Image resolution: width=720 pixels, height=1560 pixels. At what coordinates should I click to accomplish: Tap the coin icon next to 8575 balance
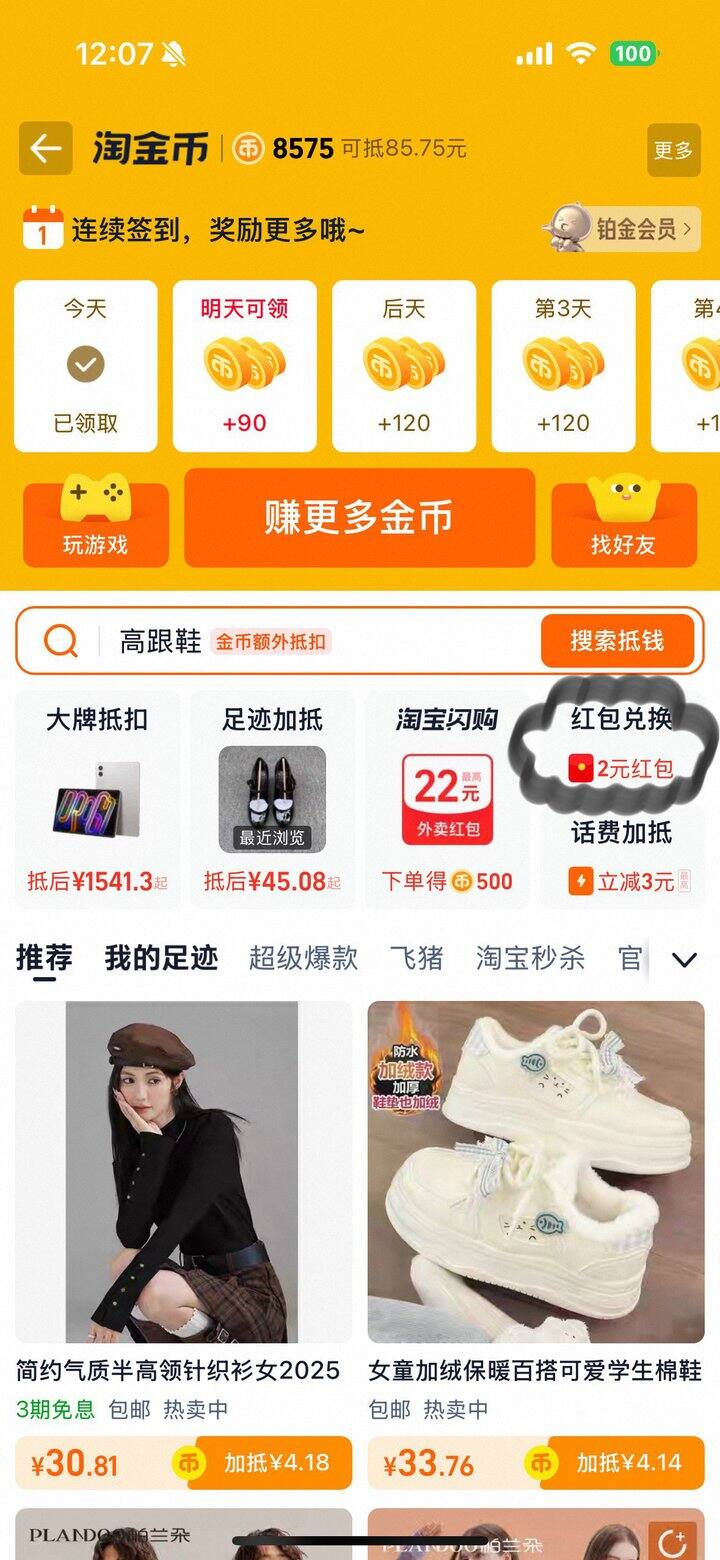(246, 148)
